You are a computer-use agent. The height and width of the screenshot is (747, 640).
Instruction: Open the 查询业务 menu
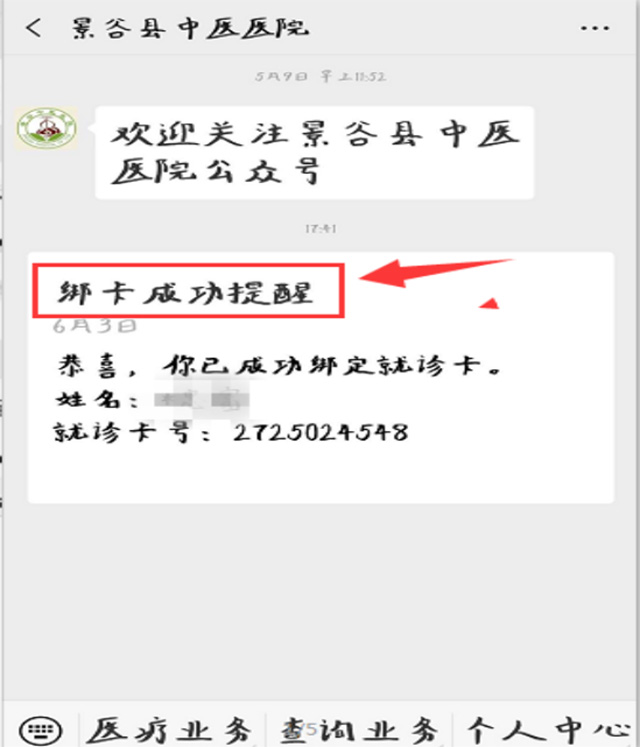(x=360, y=729)
